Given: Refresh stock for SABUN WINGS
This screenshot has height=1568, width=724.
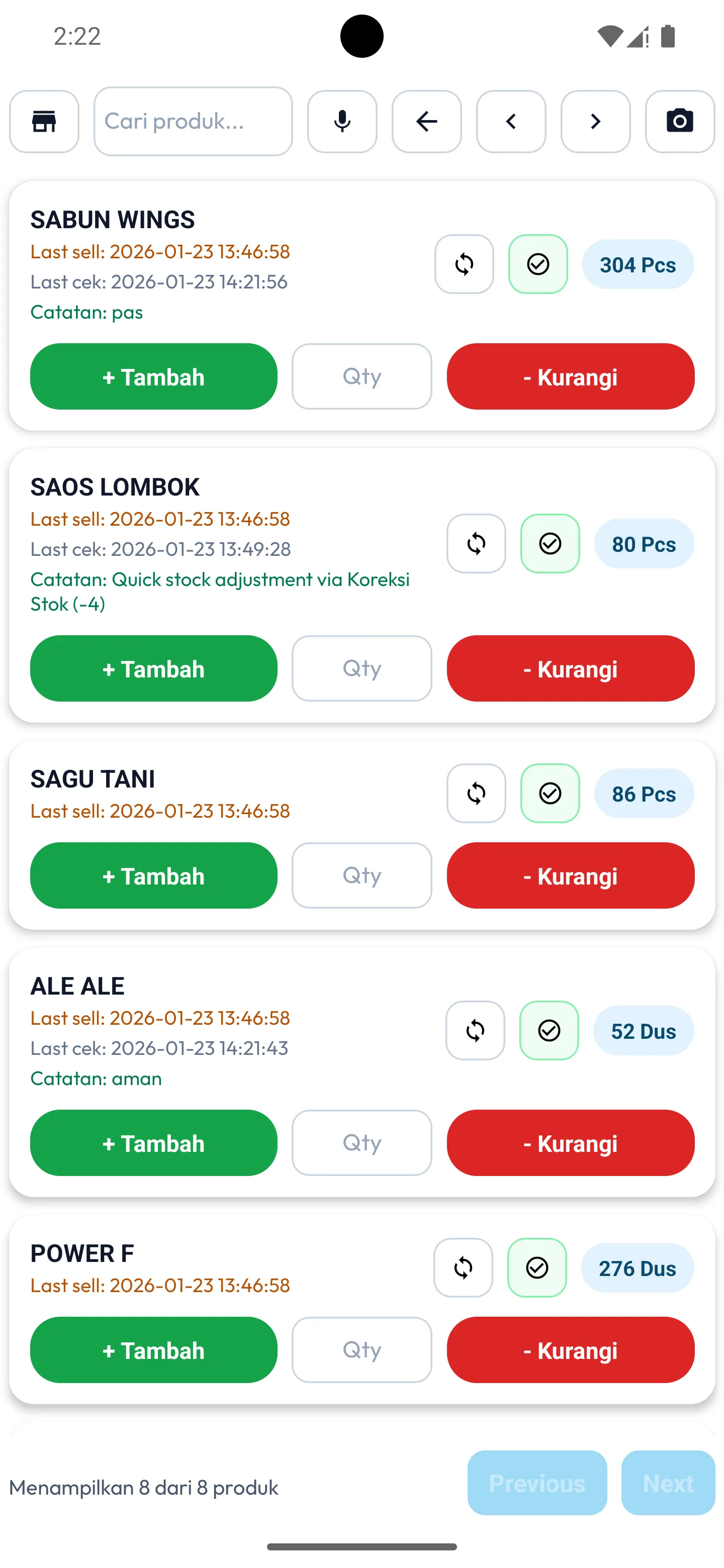Looking at the screenshot, I should 464,264.
